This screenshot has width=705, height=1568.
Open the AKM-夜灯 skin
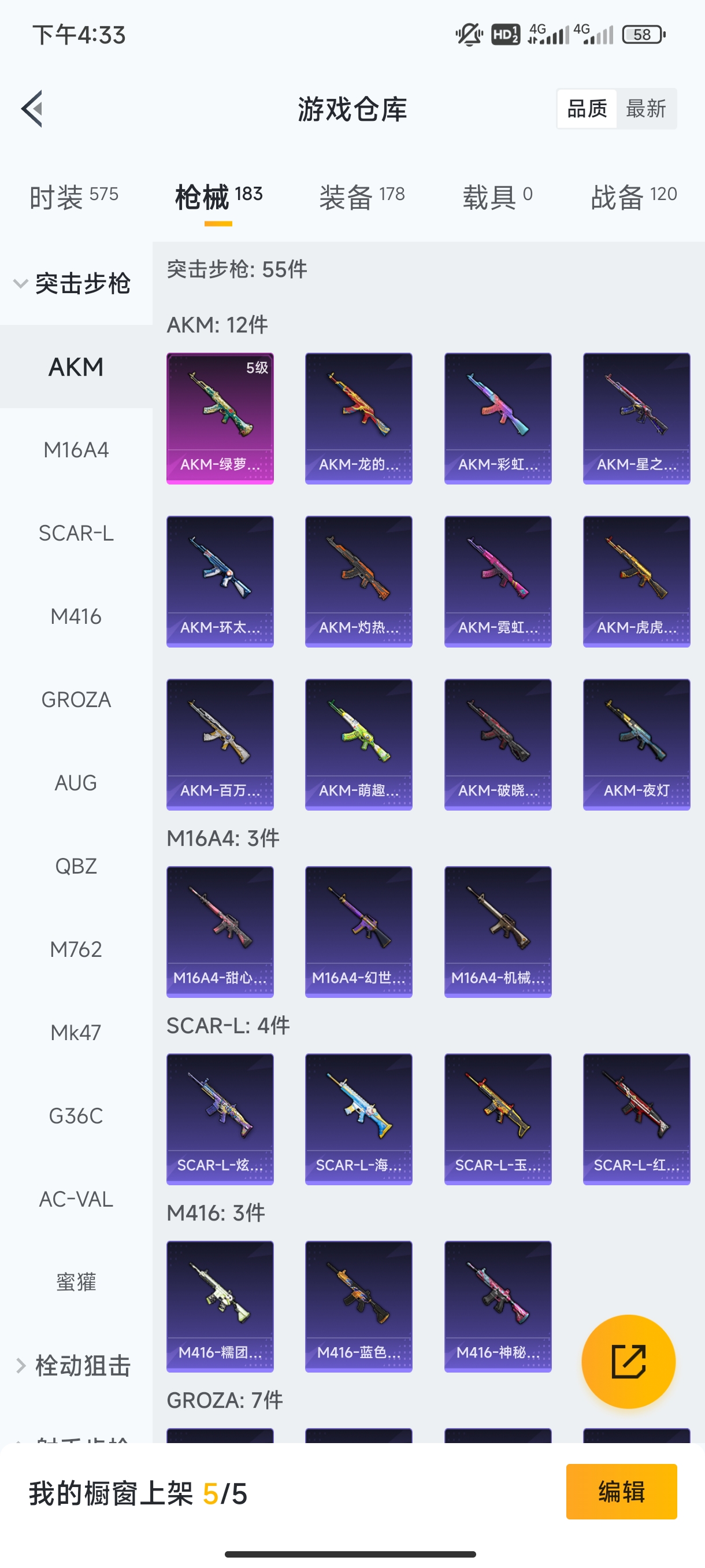coord(636,745)
